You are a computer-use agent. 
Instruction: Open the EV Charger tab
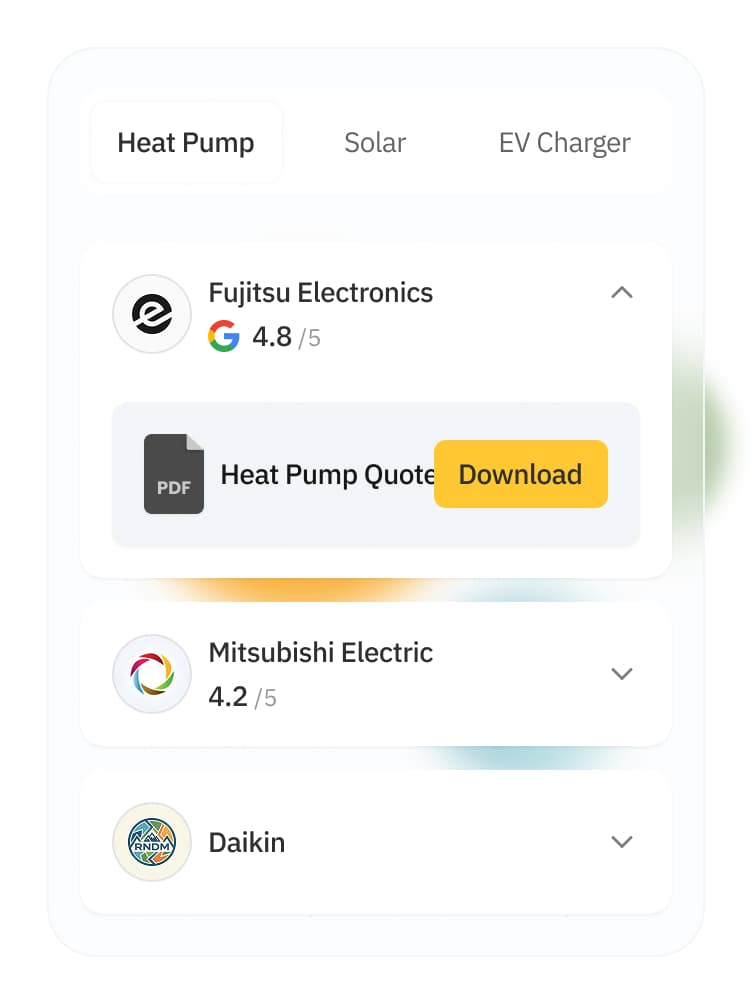pyautogui.click(x=564, y=142)
